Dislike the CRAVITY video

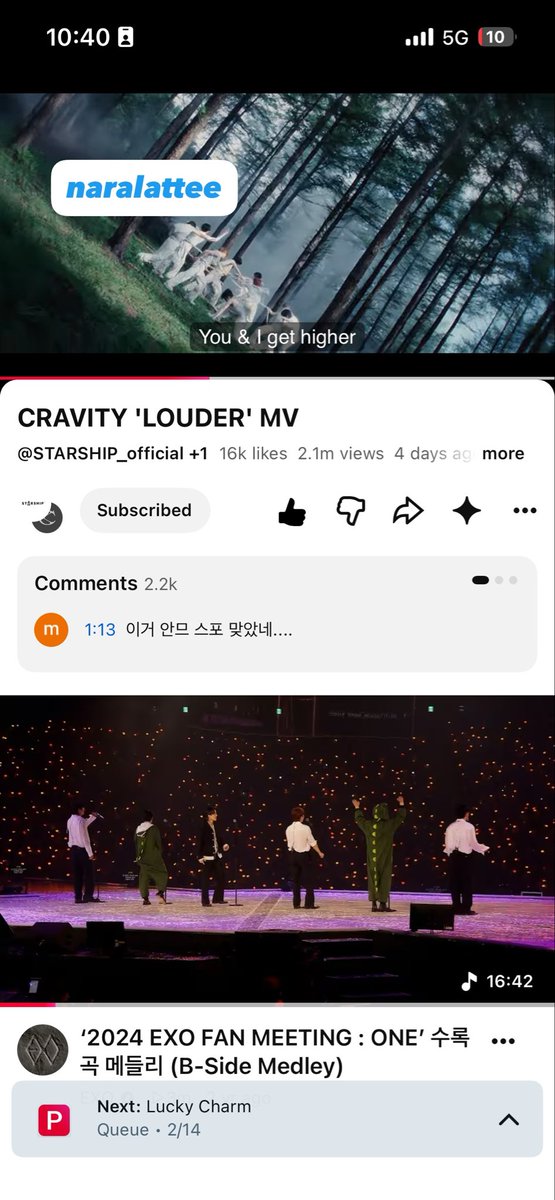(x=350, y=511)
